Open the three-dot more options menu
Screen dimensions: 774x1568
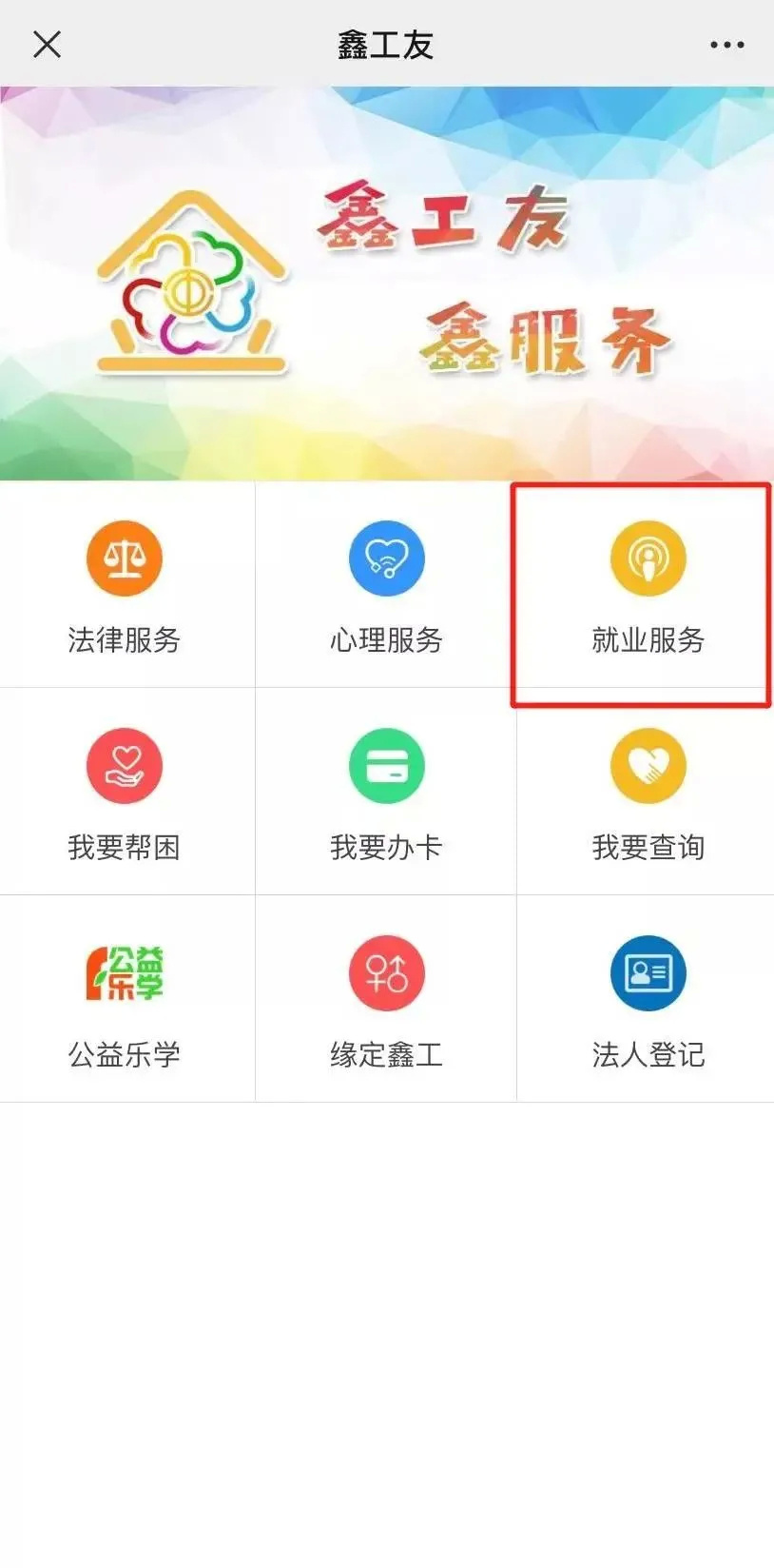(x=727, y=43)
